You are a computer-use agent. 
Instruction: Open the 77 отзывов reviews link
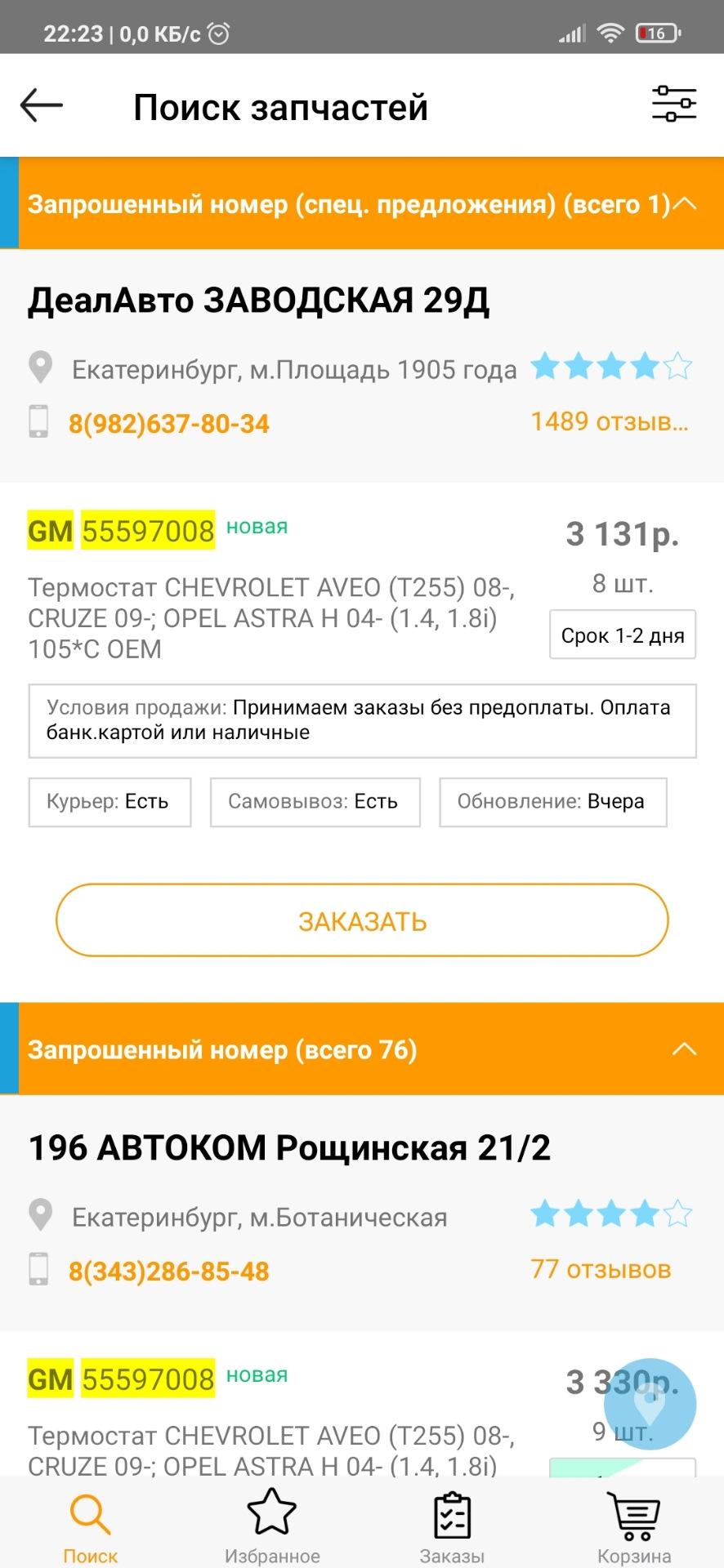click(601, 1270)
